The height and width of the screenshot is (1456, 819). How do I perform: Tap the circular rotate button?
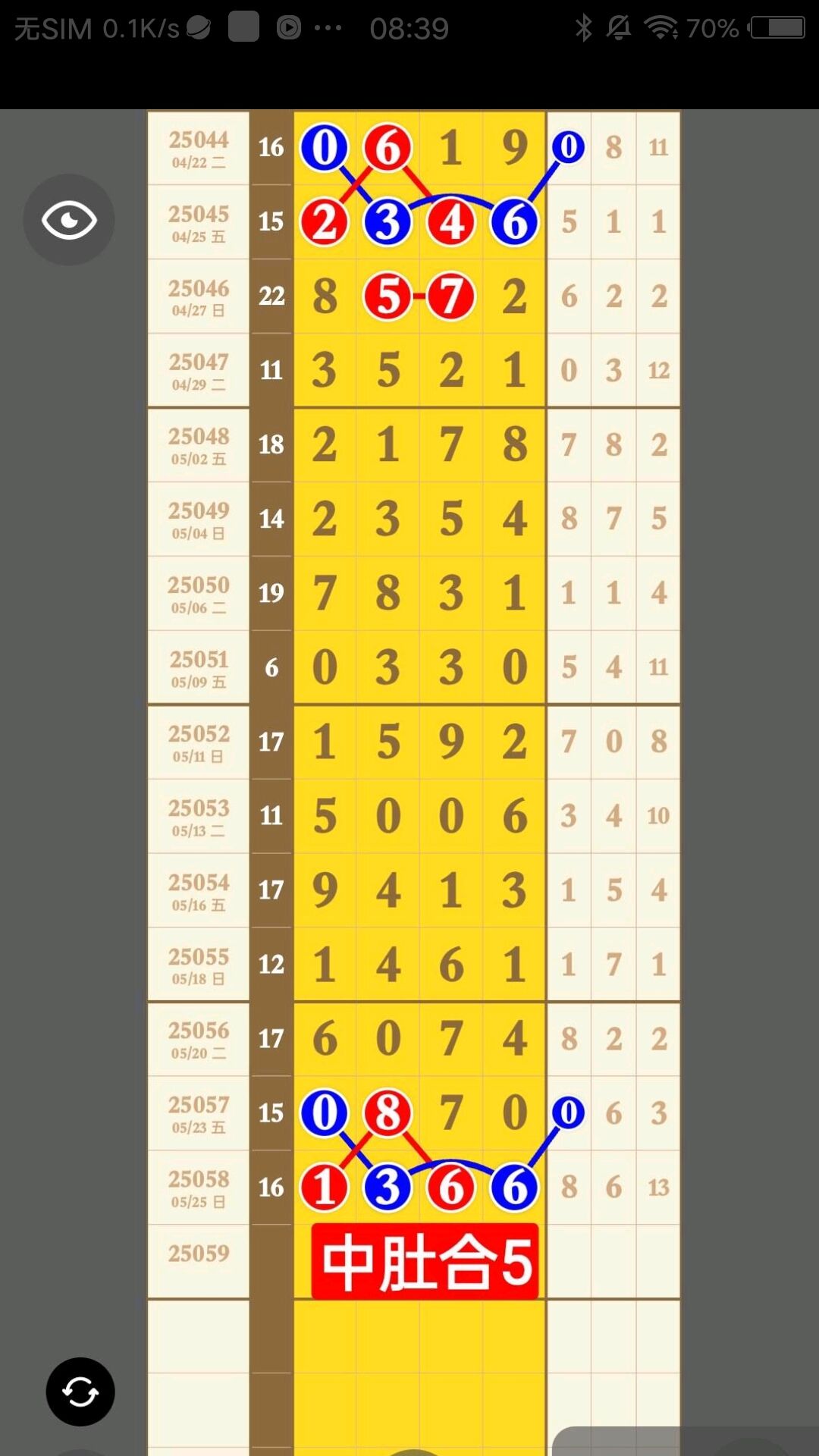pyautogui.click(x=80, y=1392)
